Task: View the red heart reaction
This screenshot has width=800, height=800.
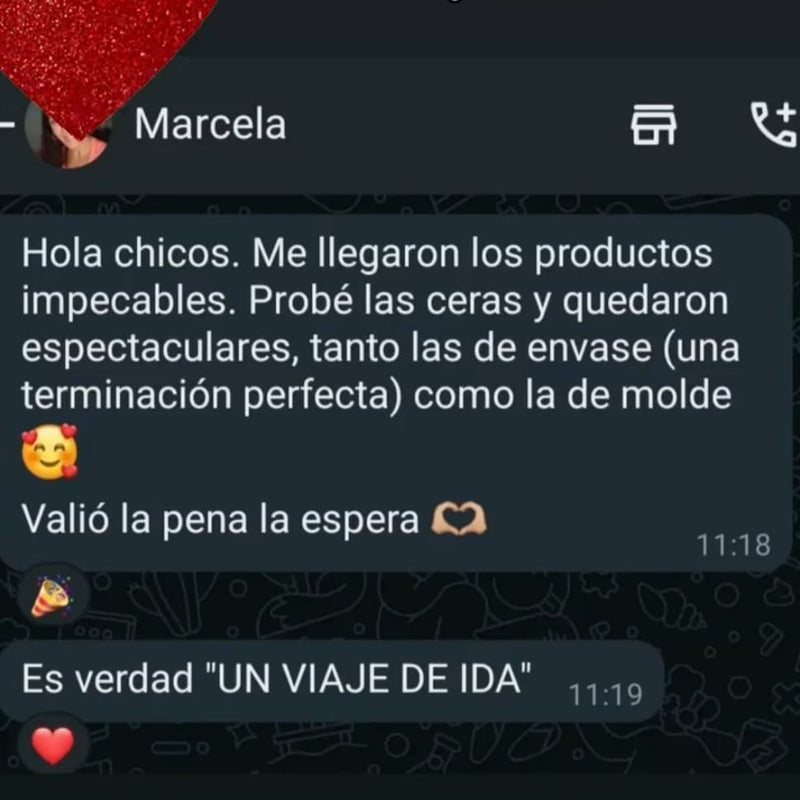Action: [x=53, y=745]
